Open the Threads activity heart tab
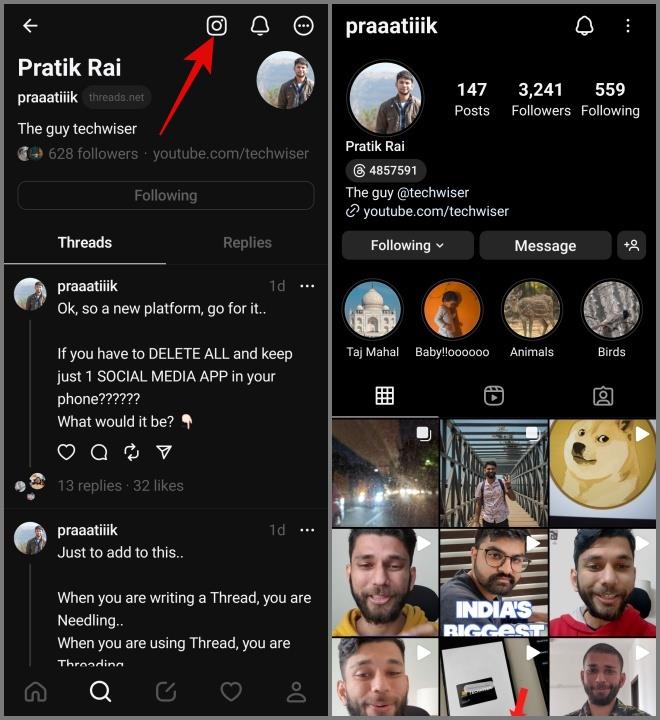 click(x=231, y=691)
